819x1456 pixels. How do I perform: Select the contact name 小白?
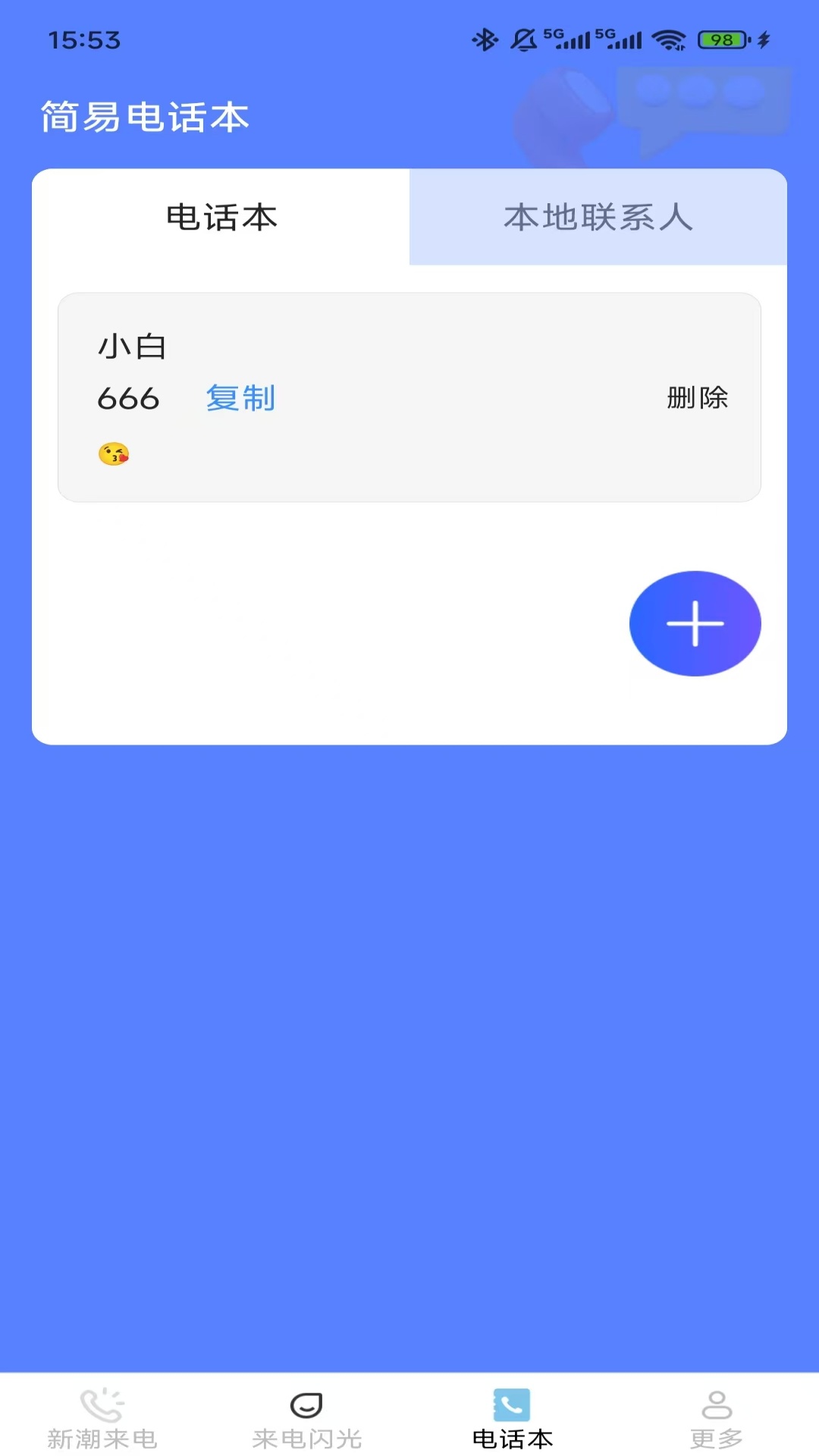click(x=131, y=345)
